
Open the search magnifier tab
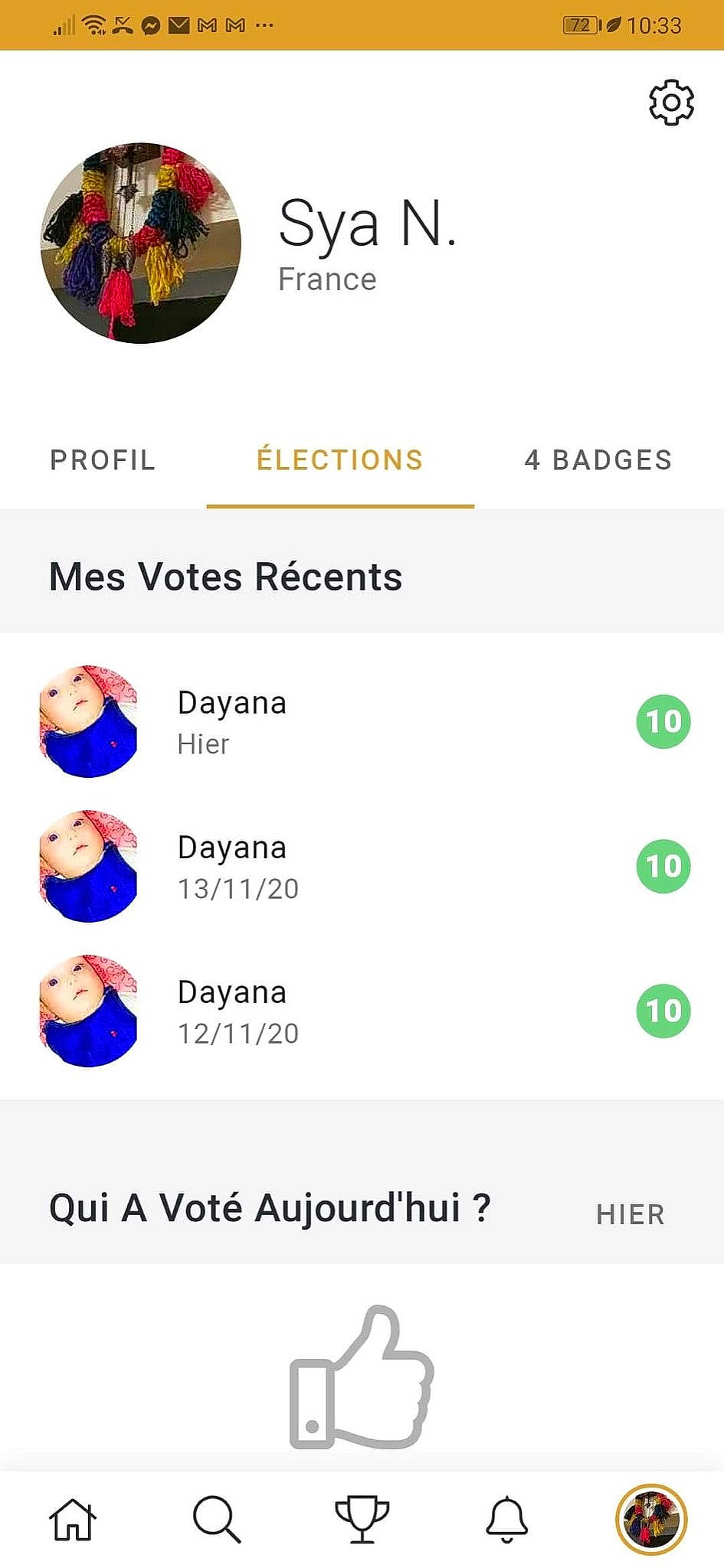pyautogui.click(x=217, y=1519)
